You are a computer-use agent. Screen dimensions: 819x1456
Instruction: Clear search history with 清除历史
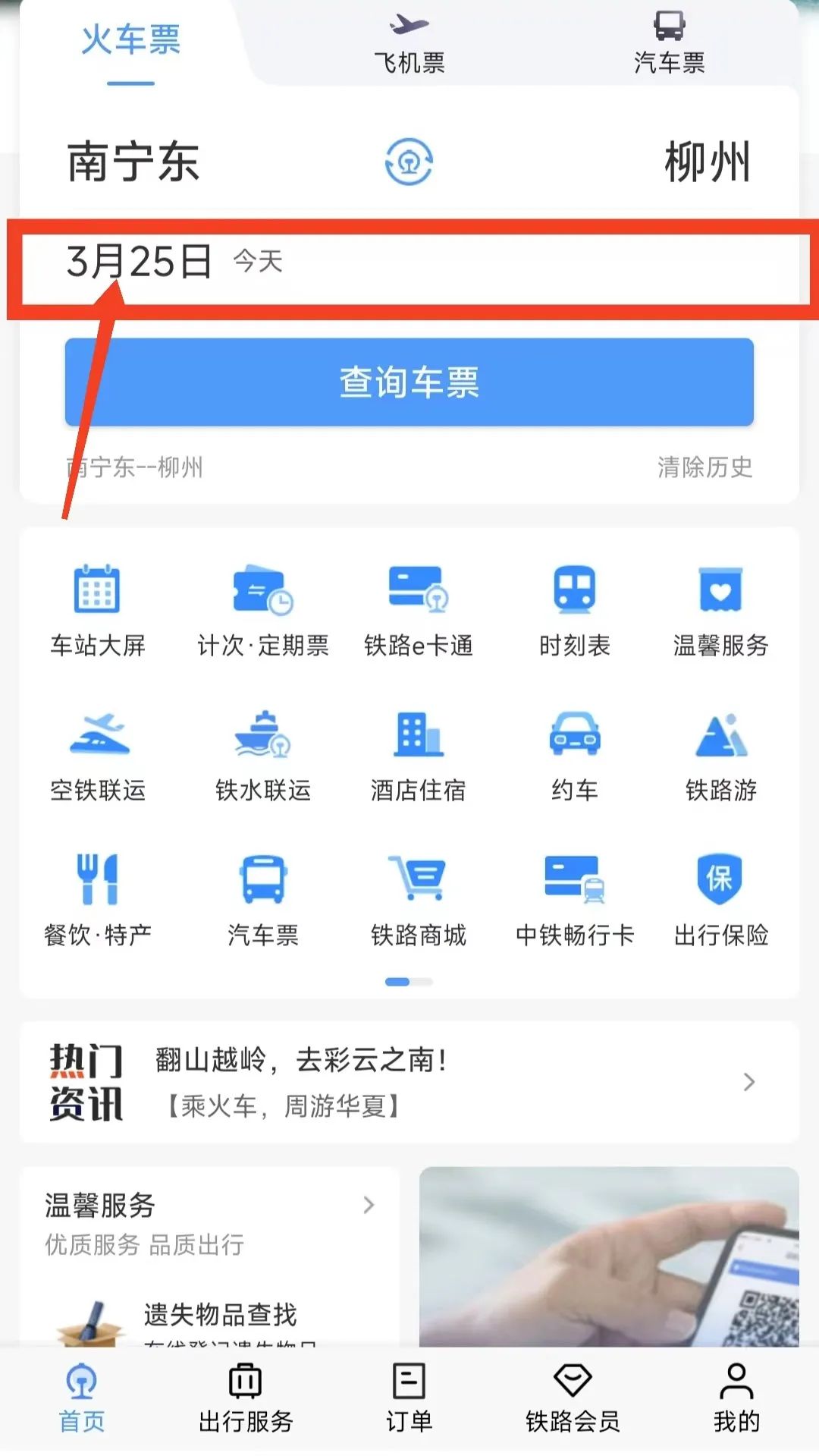point(704,467)
